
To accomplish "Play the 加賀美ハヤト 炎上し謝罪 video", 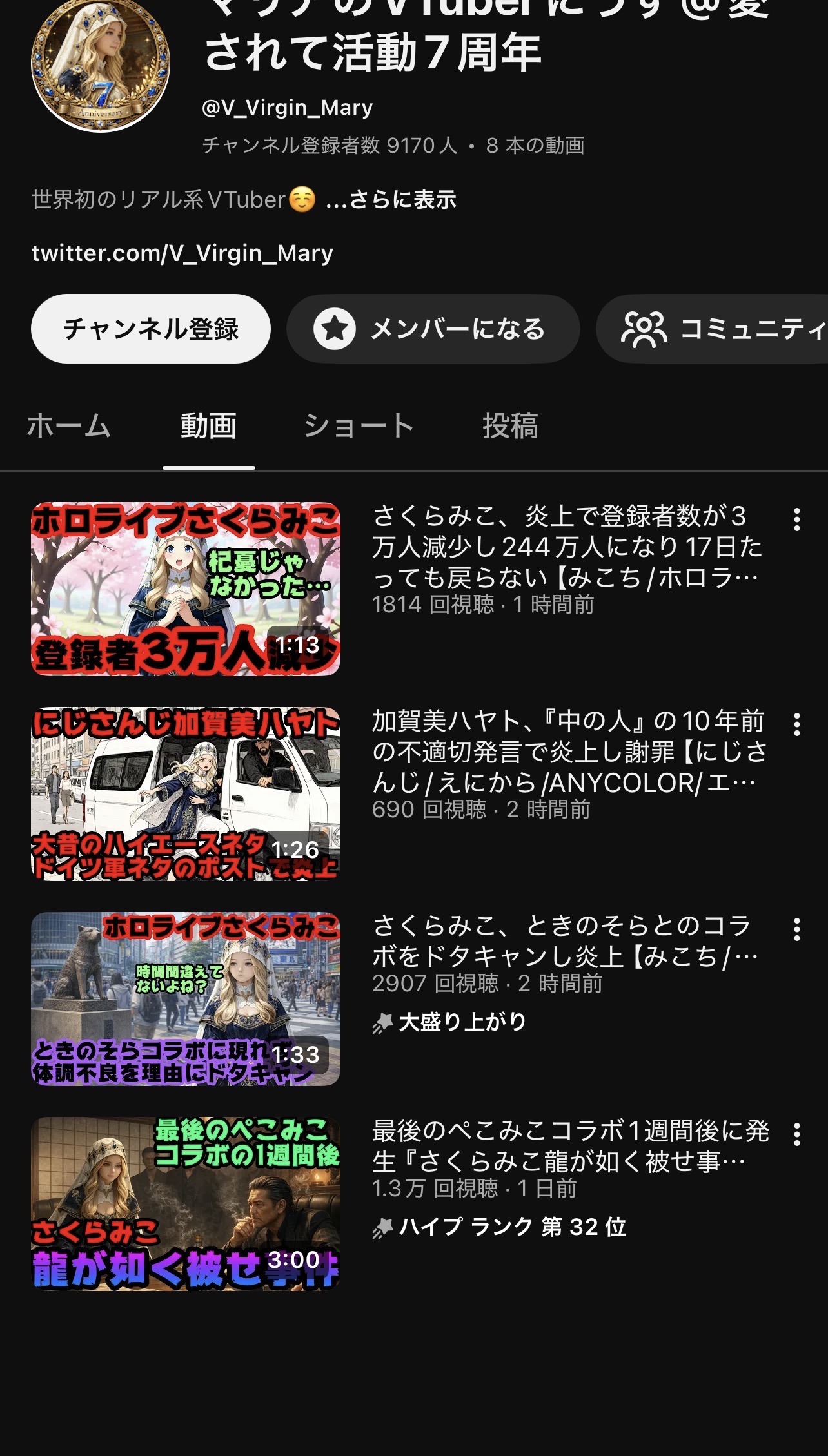I will [186, 794].
